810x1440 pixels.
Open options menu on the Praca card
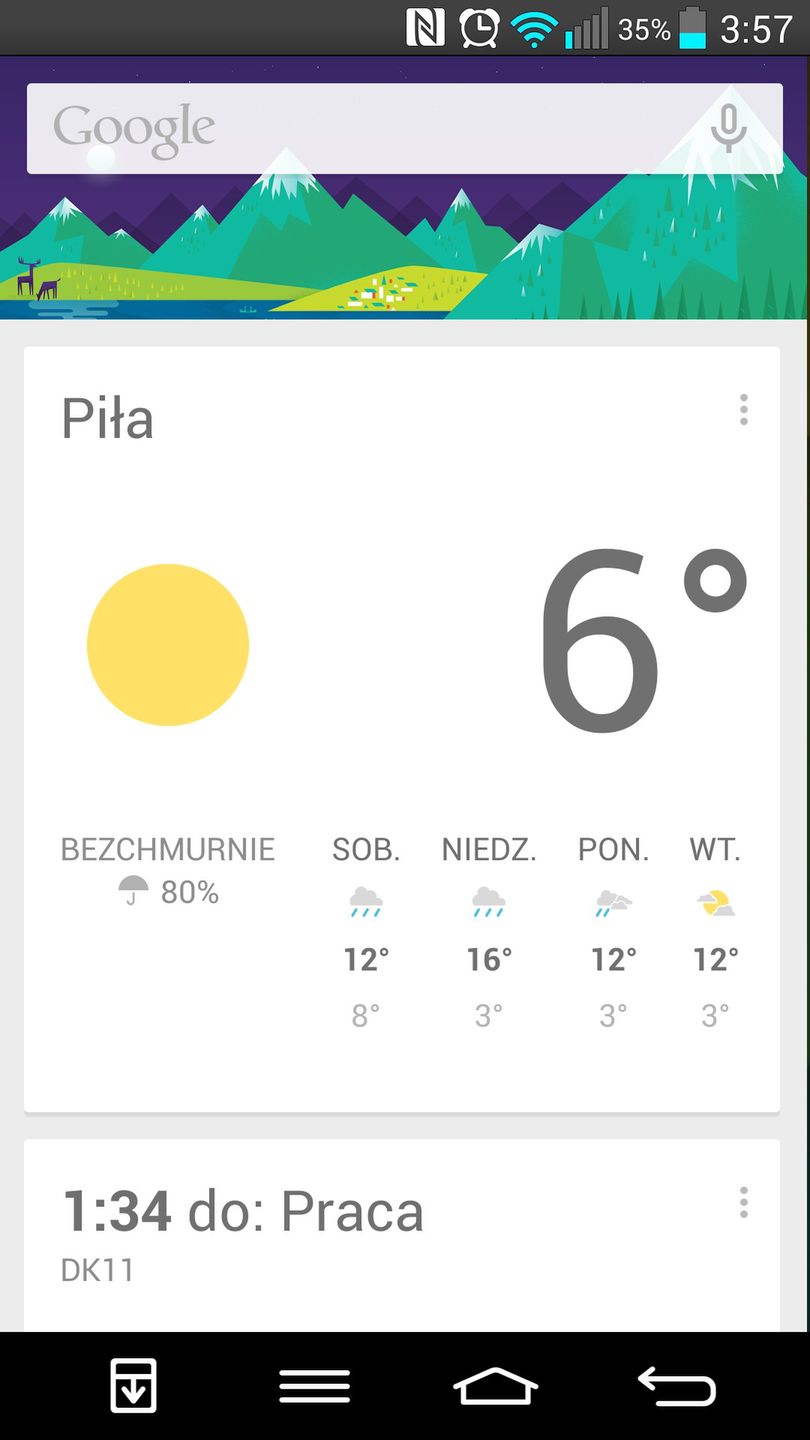click(x=743, y=1202)
